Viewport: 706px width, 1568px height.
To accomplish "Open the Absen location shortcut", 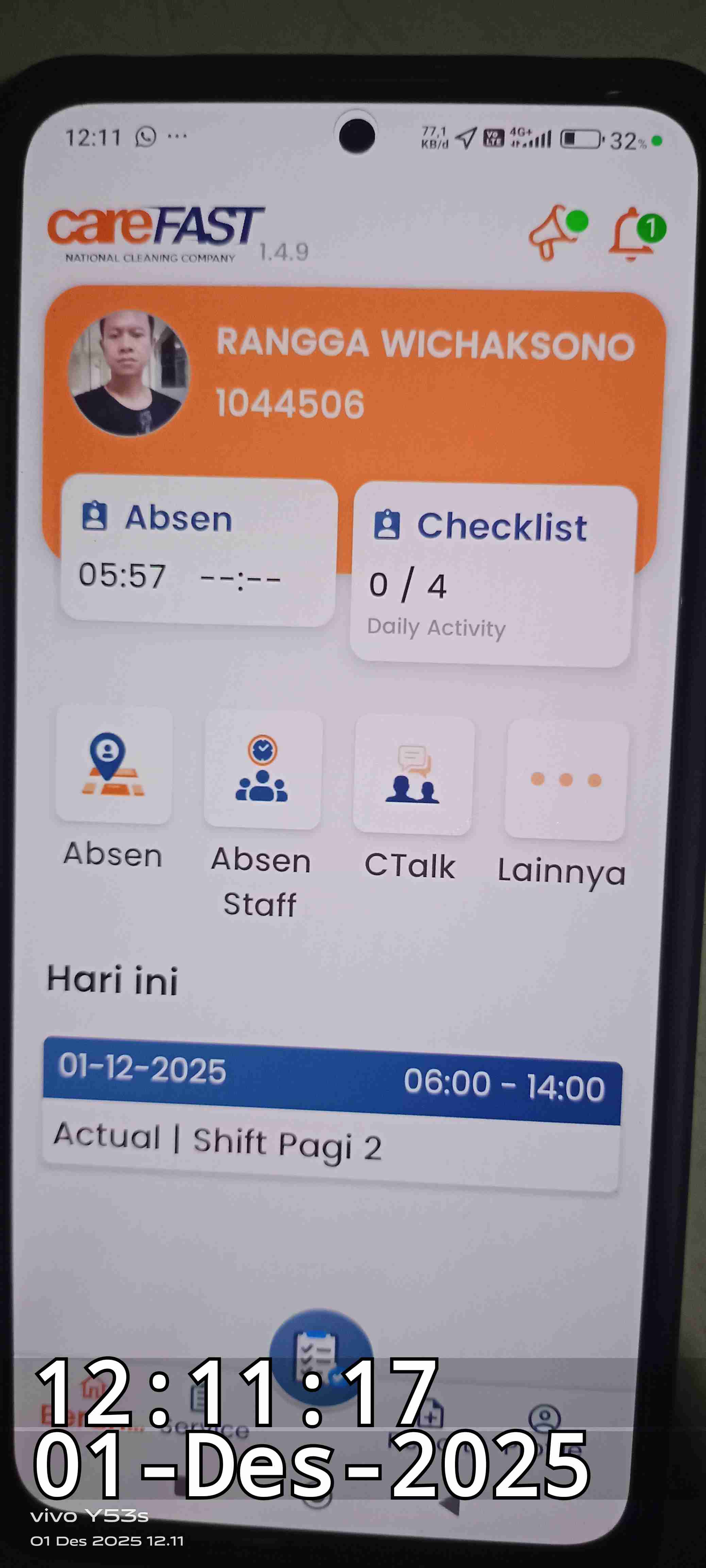I will (x=113, y=766).
